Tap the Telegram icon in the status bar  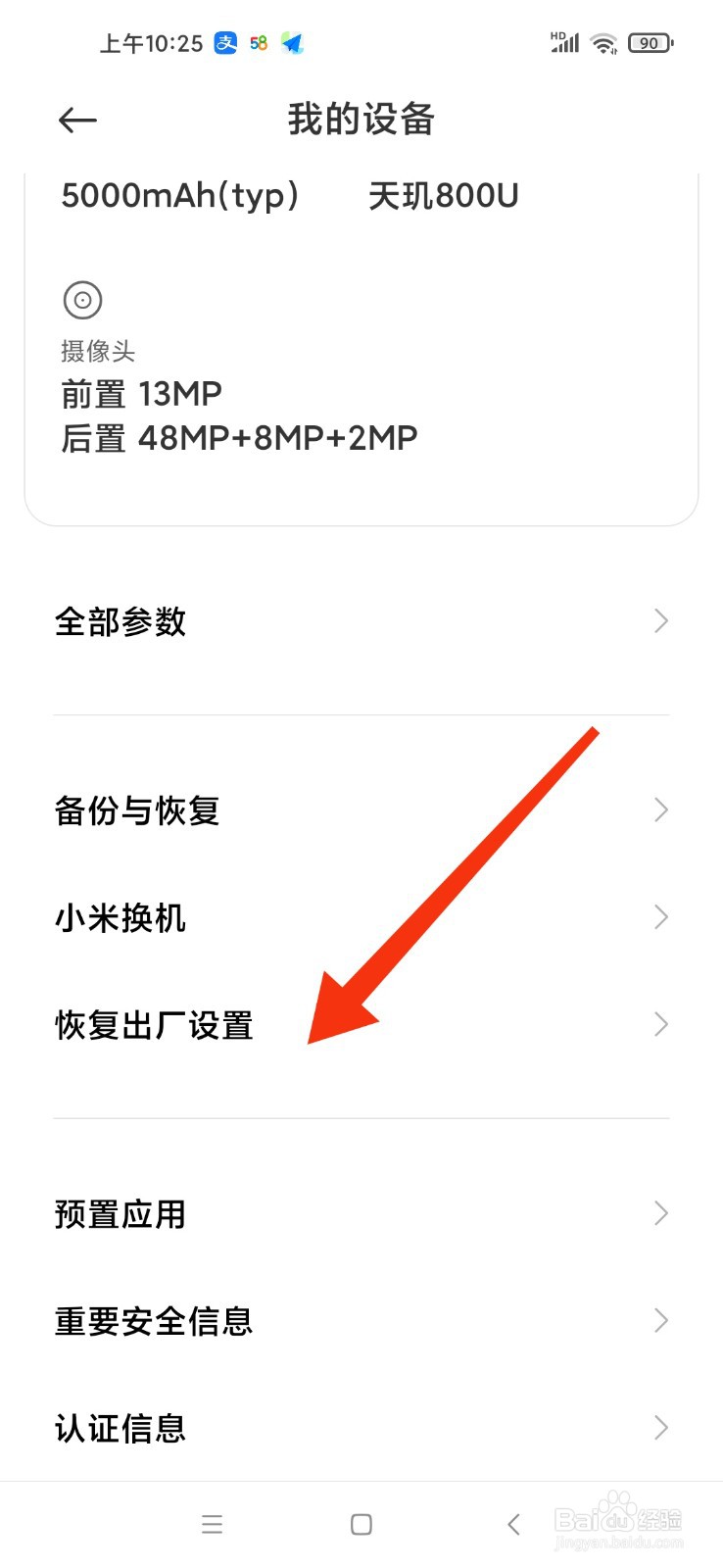click(x=292, y=42)
